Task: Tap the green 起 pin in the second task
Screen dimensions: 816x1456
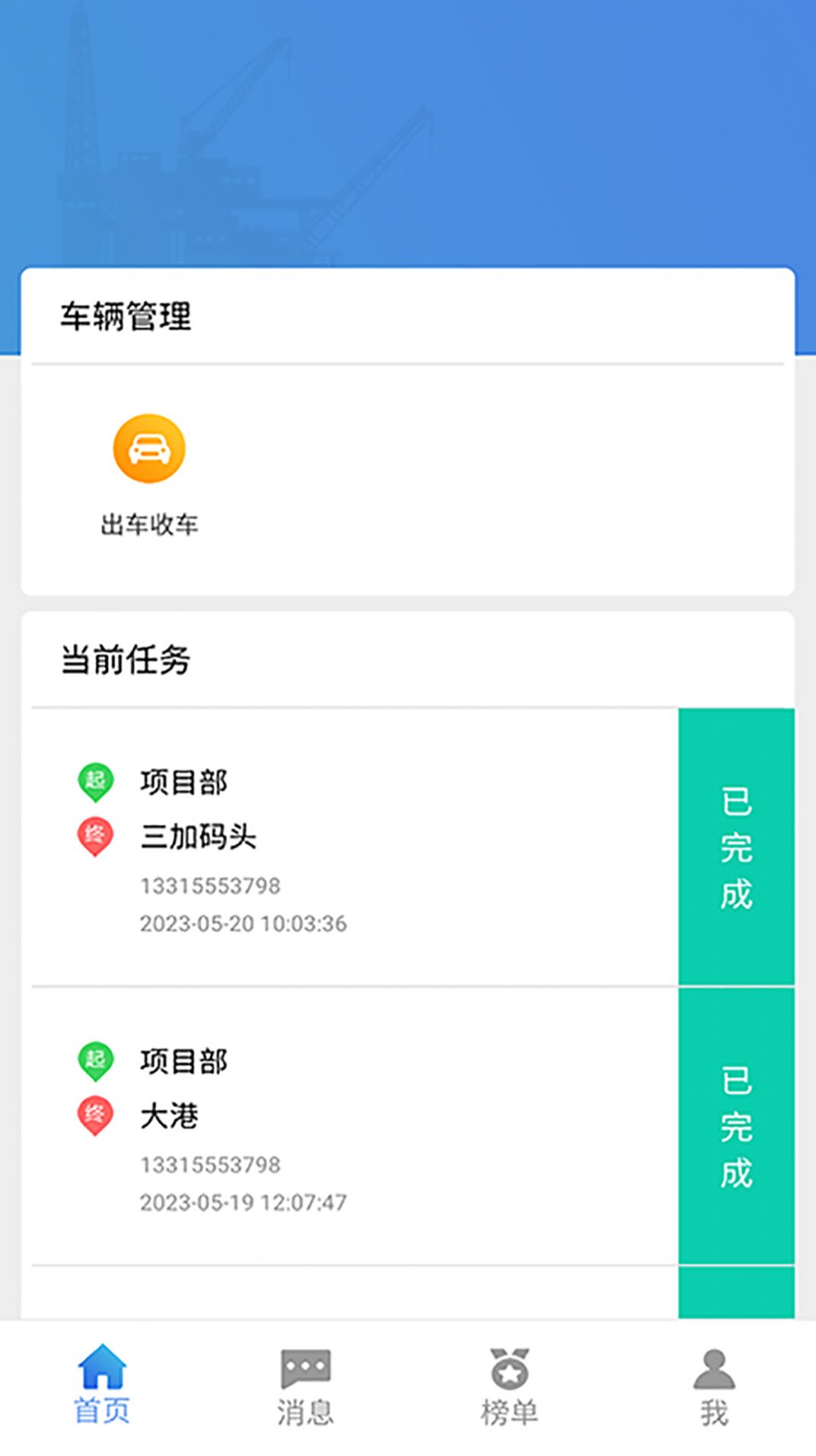Action: coord(96,1060)
